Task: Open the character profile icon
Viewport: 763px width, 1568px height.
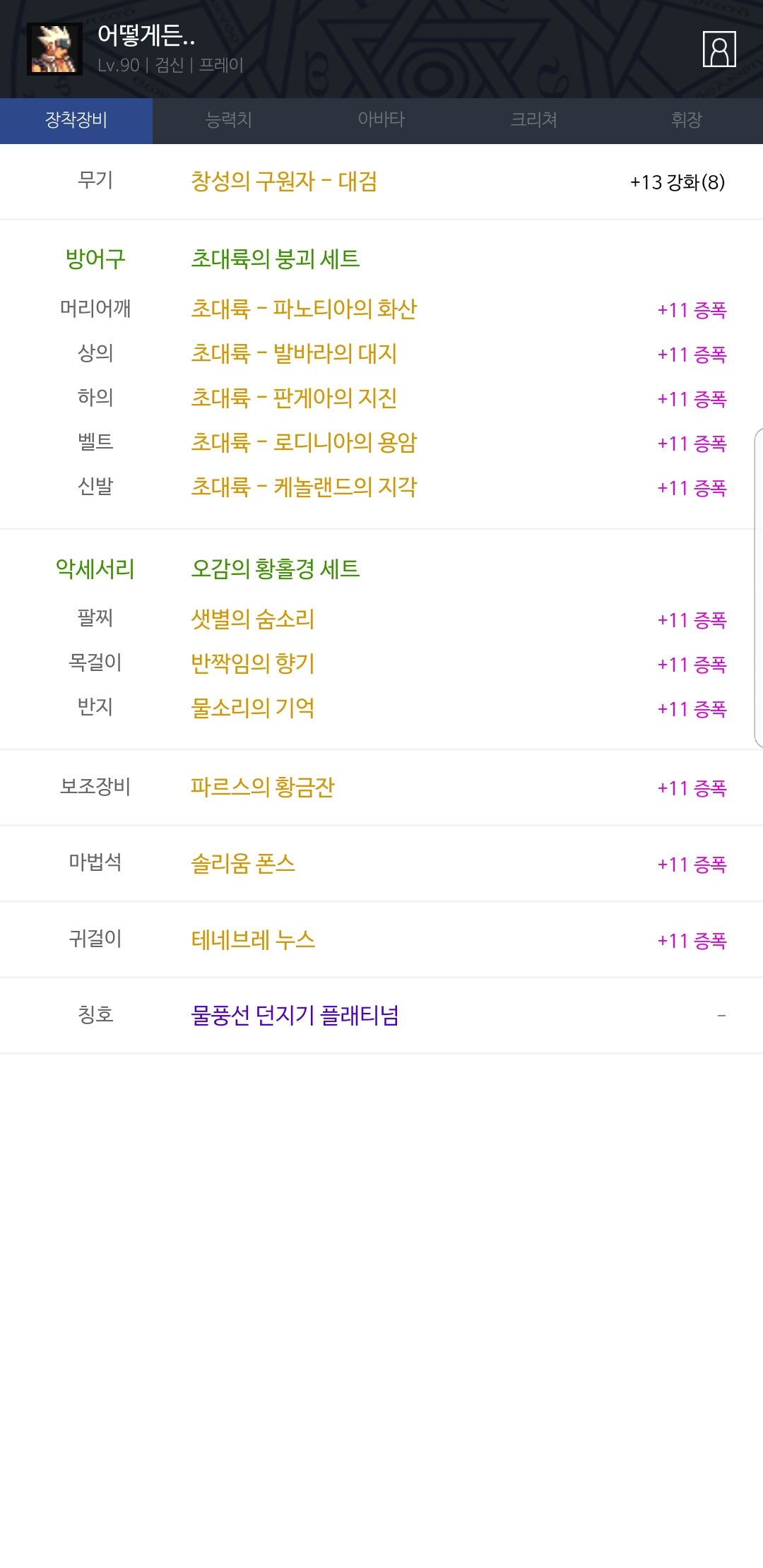Action: coord(719,49)
